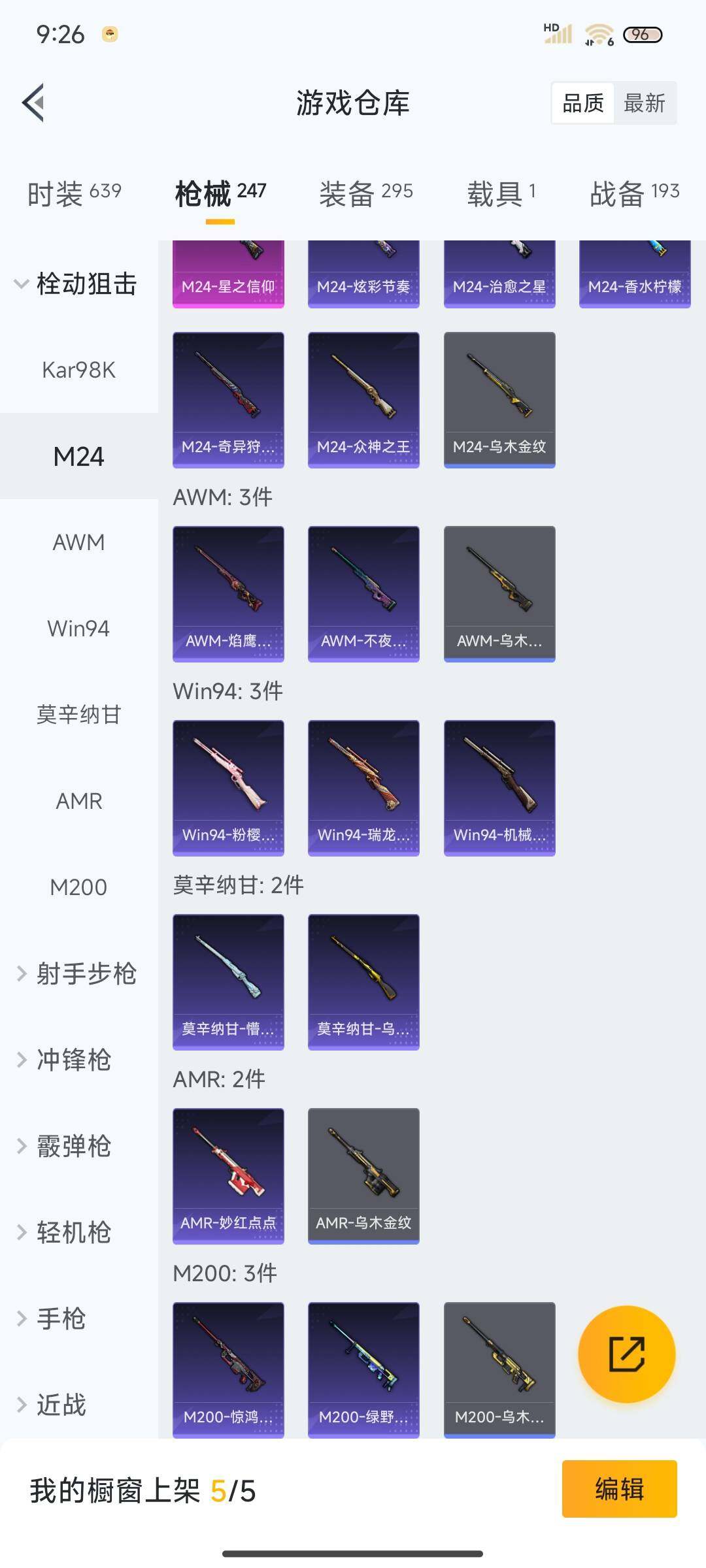This screenshot has height=1568, width=706.
Task: Sort the warehouse by 品质
Action: 583,103
